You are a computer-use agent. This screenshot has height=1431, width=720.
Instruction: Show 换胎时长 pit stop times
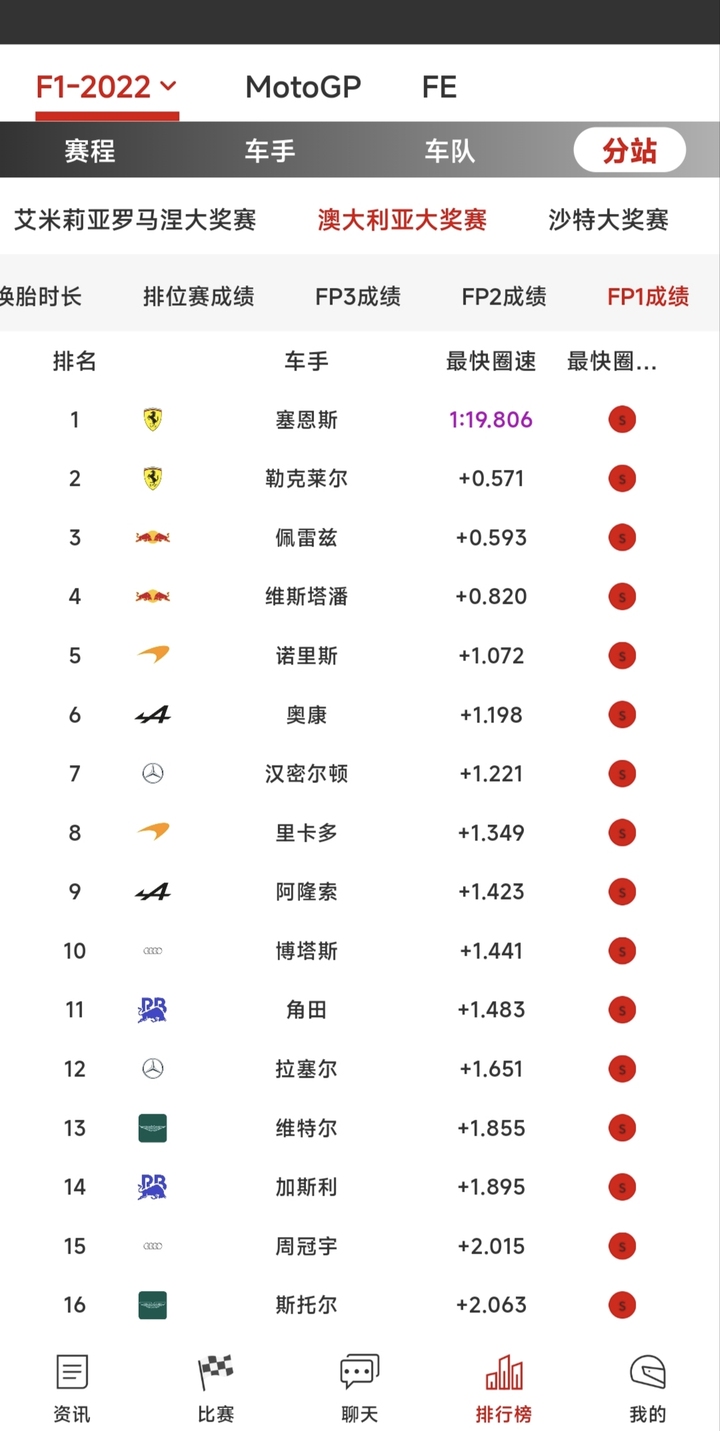click(40, 297)
